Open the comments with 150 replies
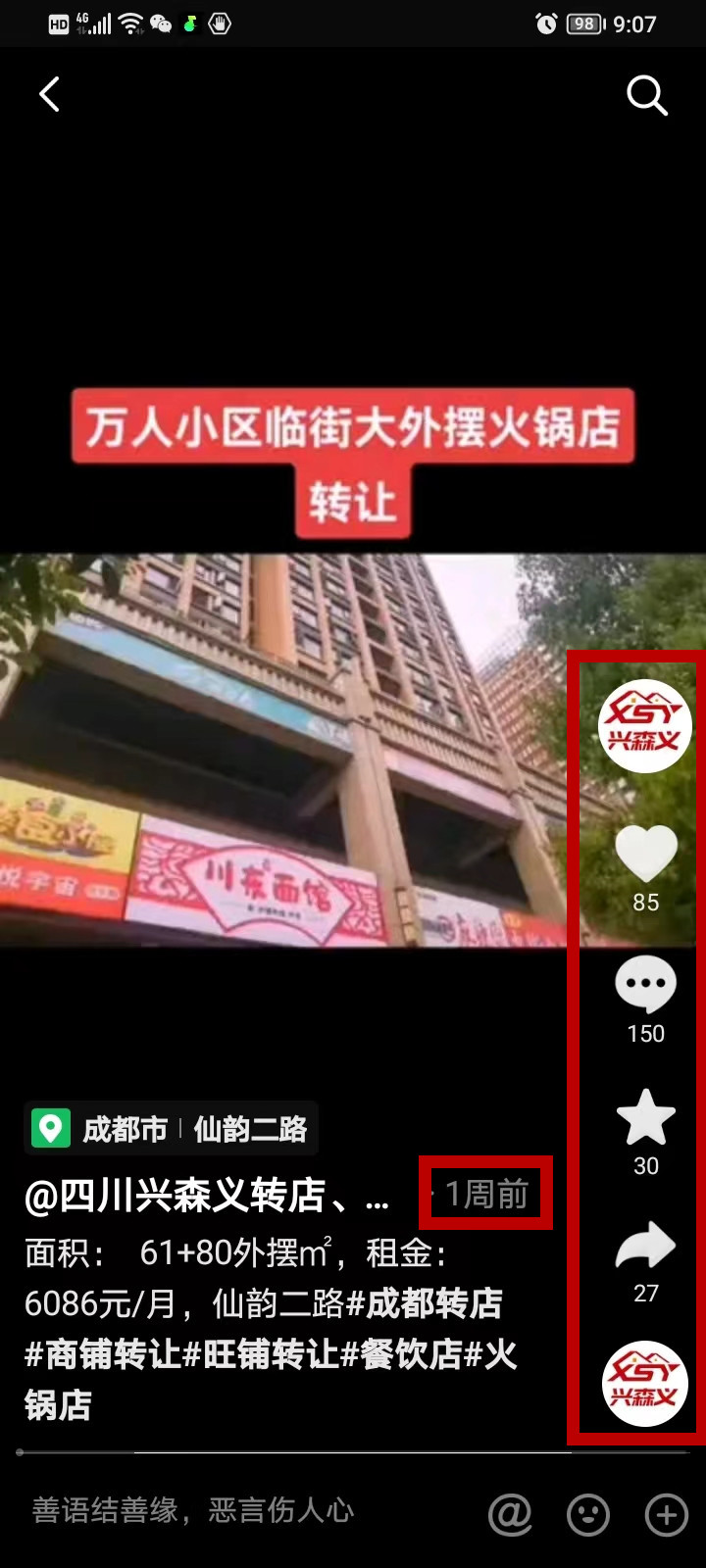This screenshot has height=1568, width=706. [x=645, y=986]
